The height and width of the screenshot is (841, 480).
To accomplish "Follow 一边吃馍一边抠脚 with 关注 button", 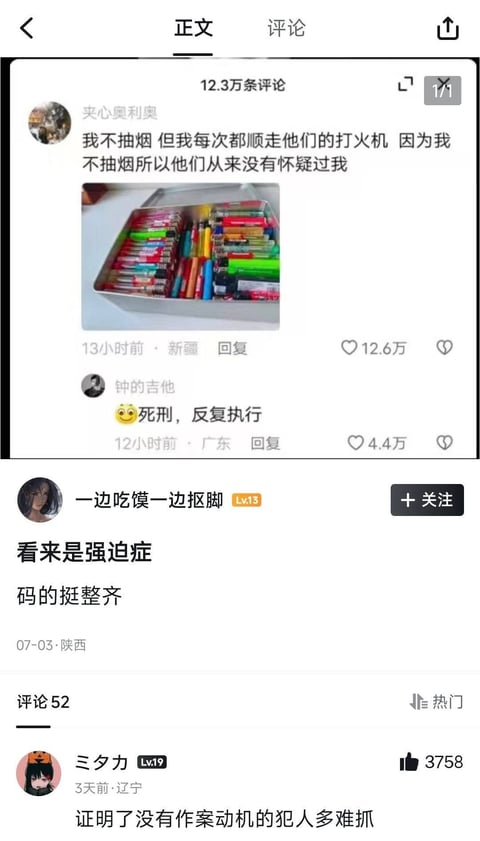I will [x=427, y=500].
